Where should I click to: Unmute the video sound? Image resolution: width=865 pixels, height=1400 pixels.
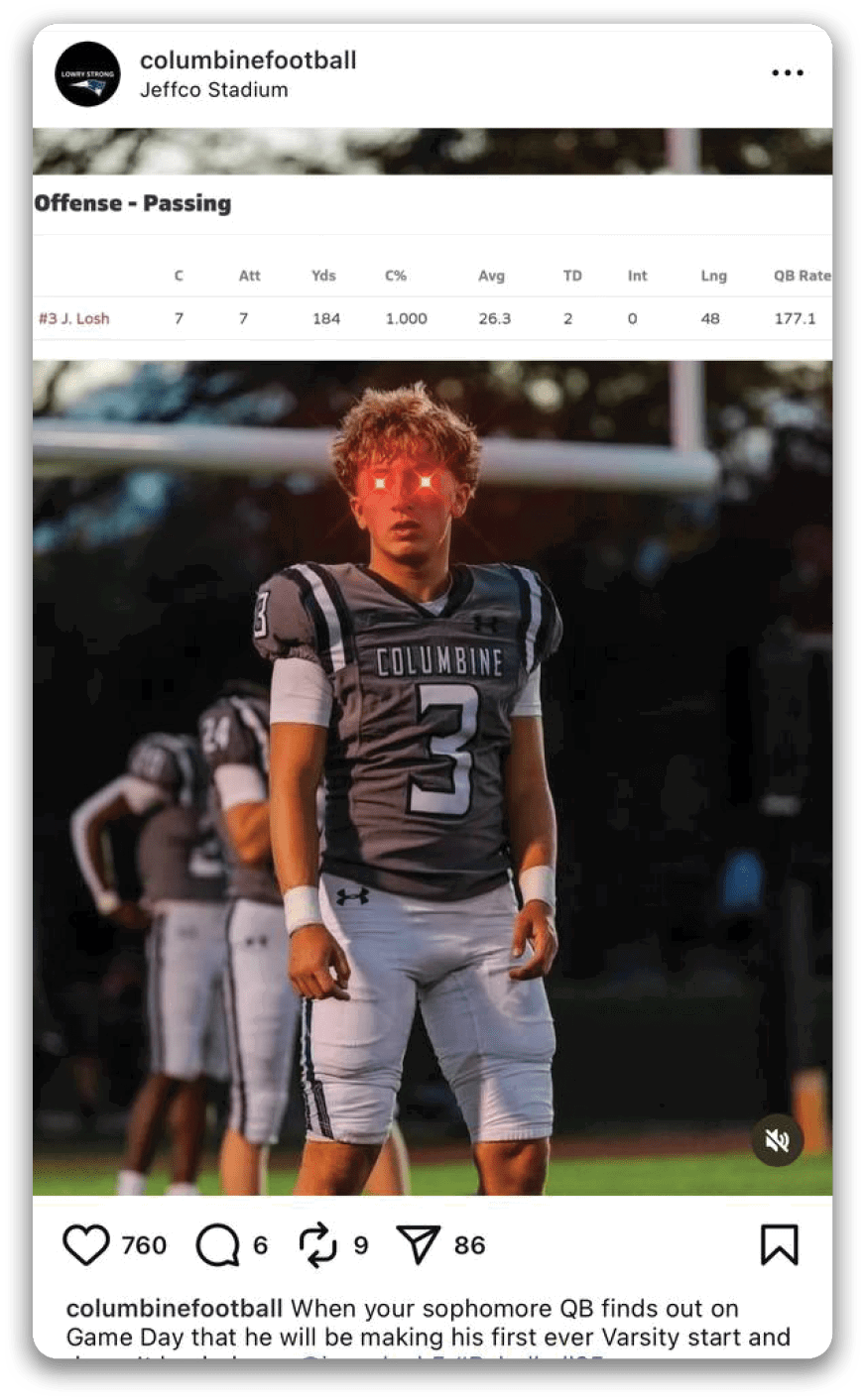[x=777, y=1140]
